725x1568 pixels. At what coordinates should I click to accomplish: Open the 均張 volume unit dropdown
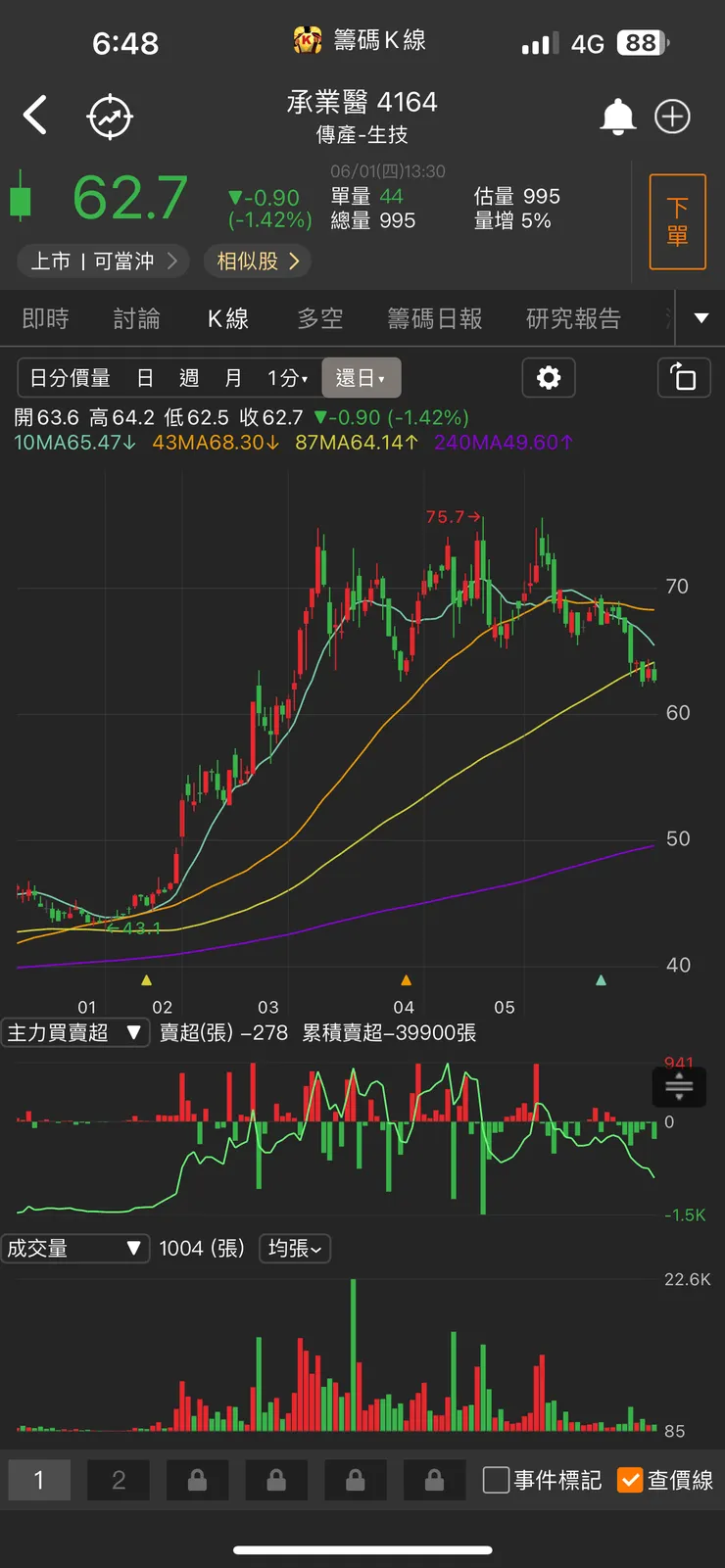click(x=294, y=1248)
